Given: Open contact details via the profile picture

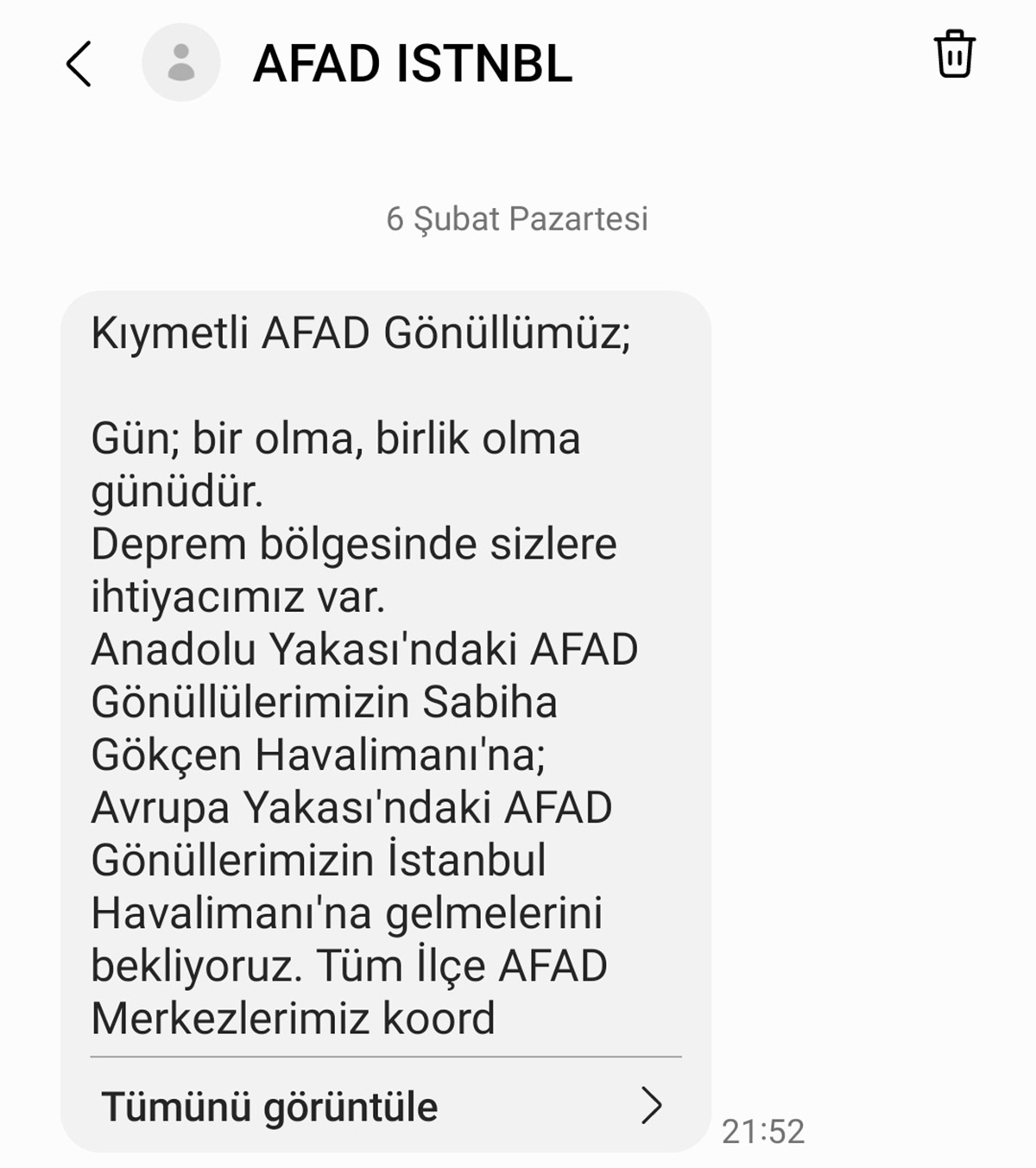Looking at the screenshot, I should [180, 63].
